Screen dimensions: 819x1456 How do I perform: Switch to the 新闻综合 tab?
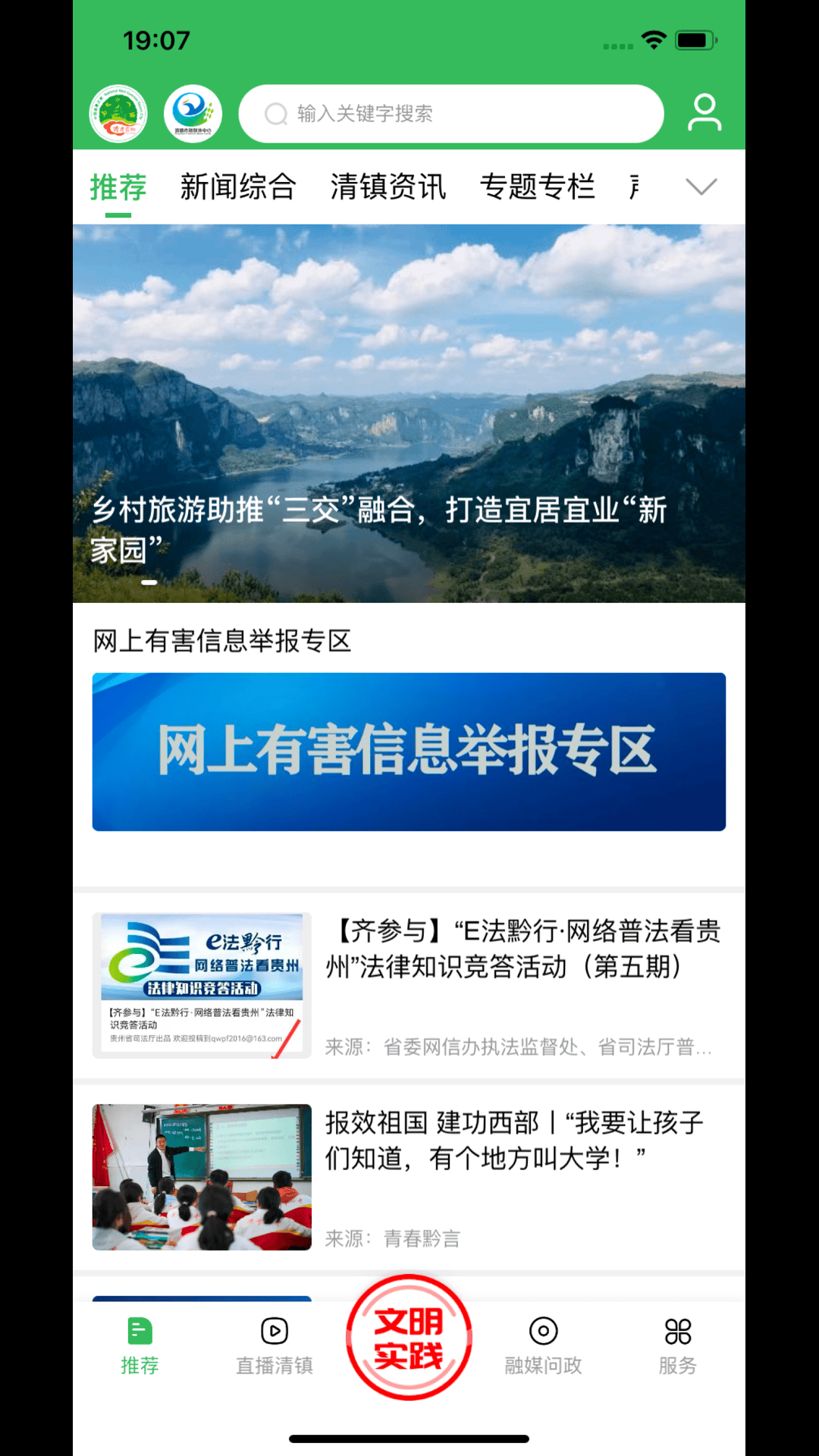239,187
